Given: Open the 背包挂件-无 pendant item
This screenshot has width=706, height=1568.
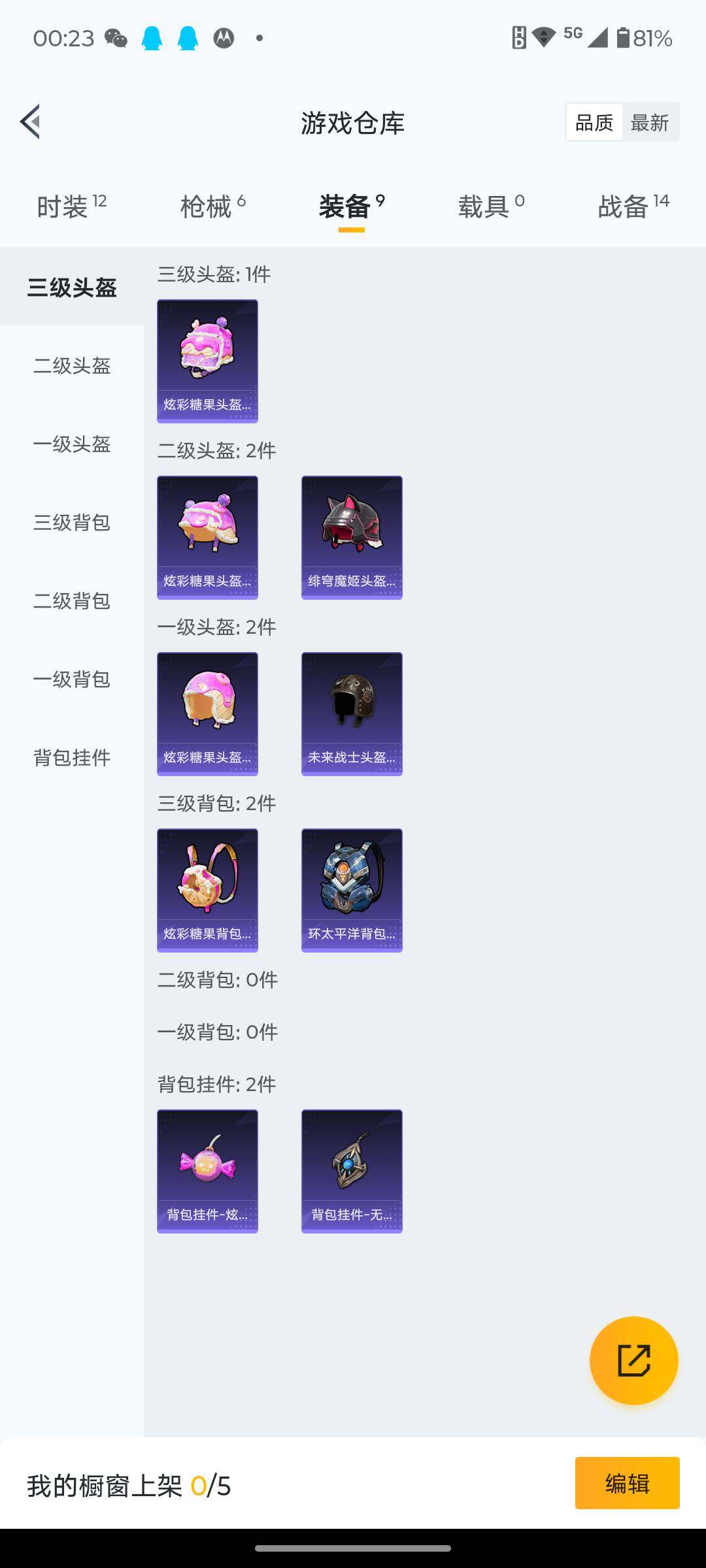Looking at the screenshot, I should (352, 1171).
